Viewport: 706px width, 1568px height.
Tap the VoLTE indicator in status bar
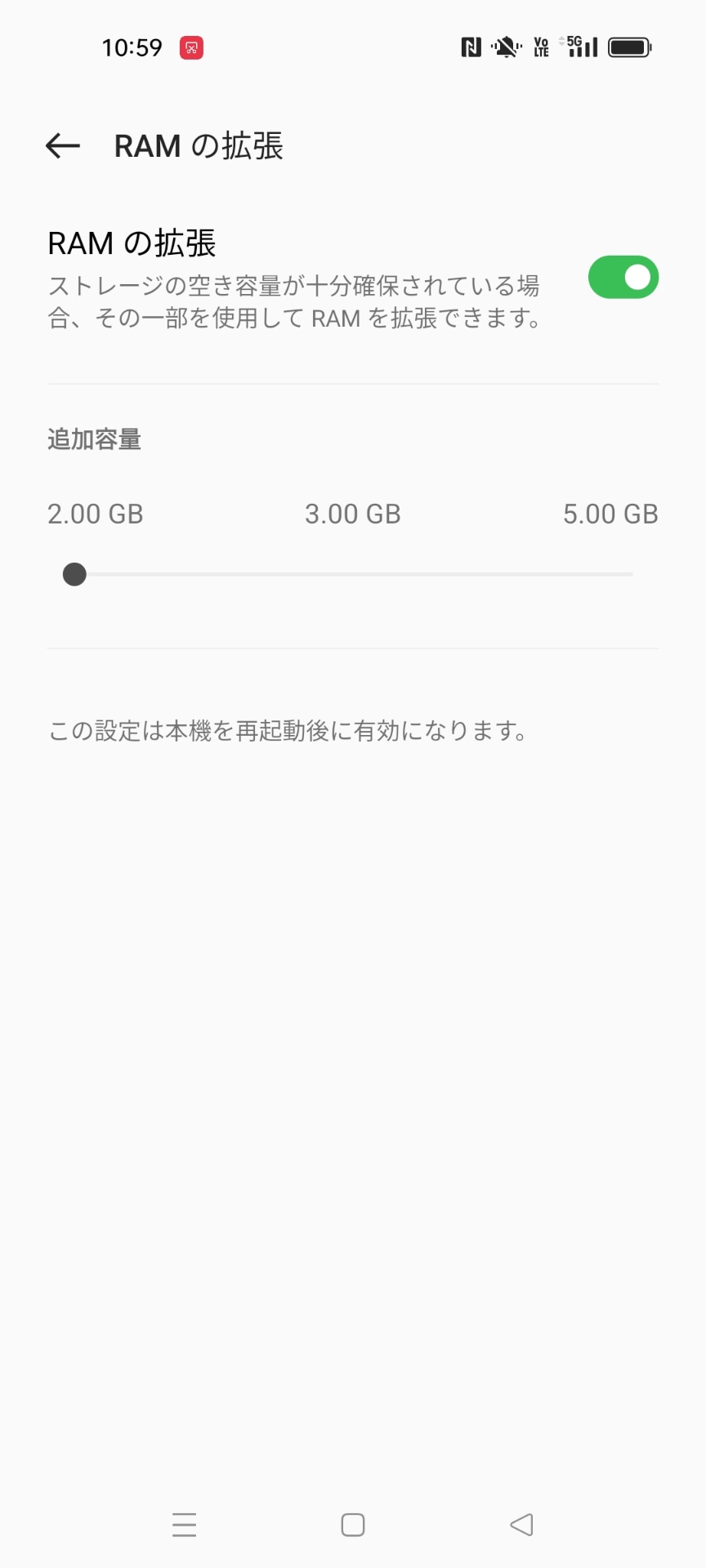pos(539,47)
